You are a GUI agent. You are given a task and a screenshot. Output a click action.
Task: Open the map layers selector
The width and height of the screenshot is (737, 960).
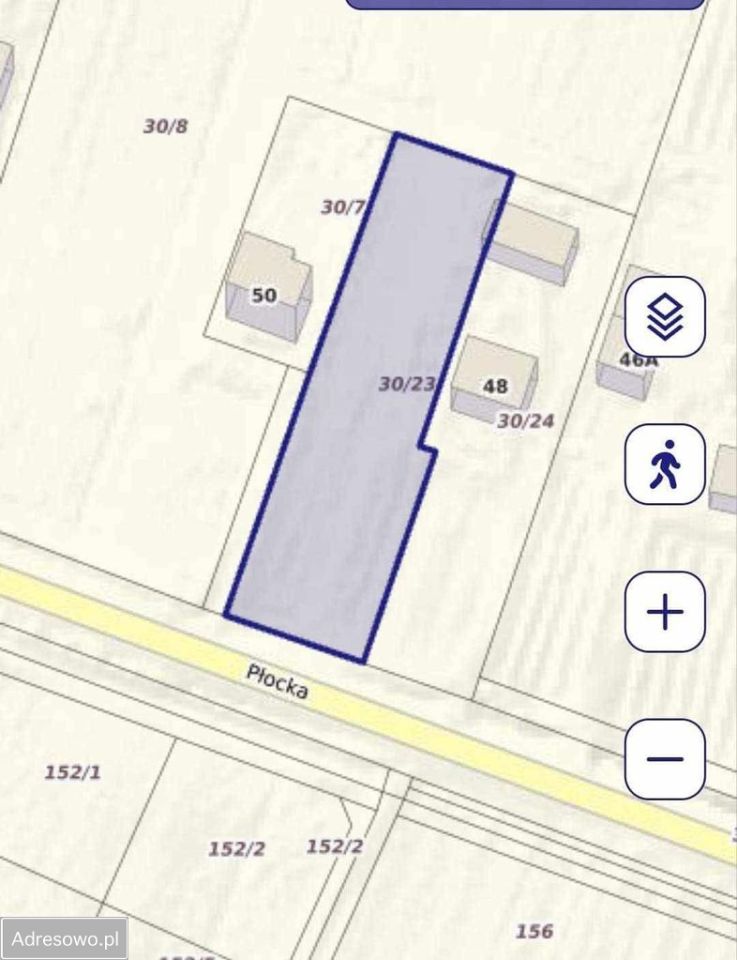pos(665,317)
